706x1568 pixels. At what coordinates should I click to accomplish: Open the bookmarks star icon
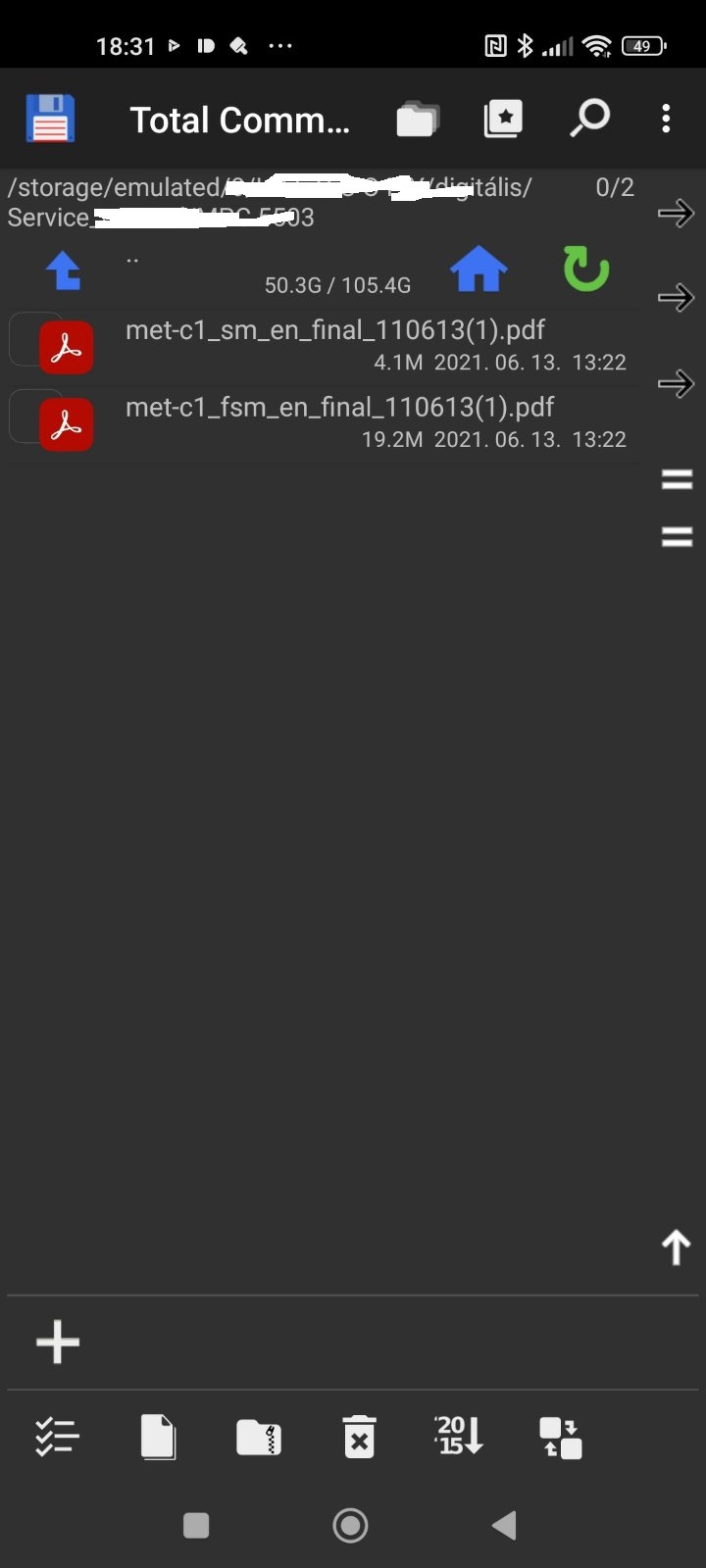point(503,119)
